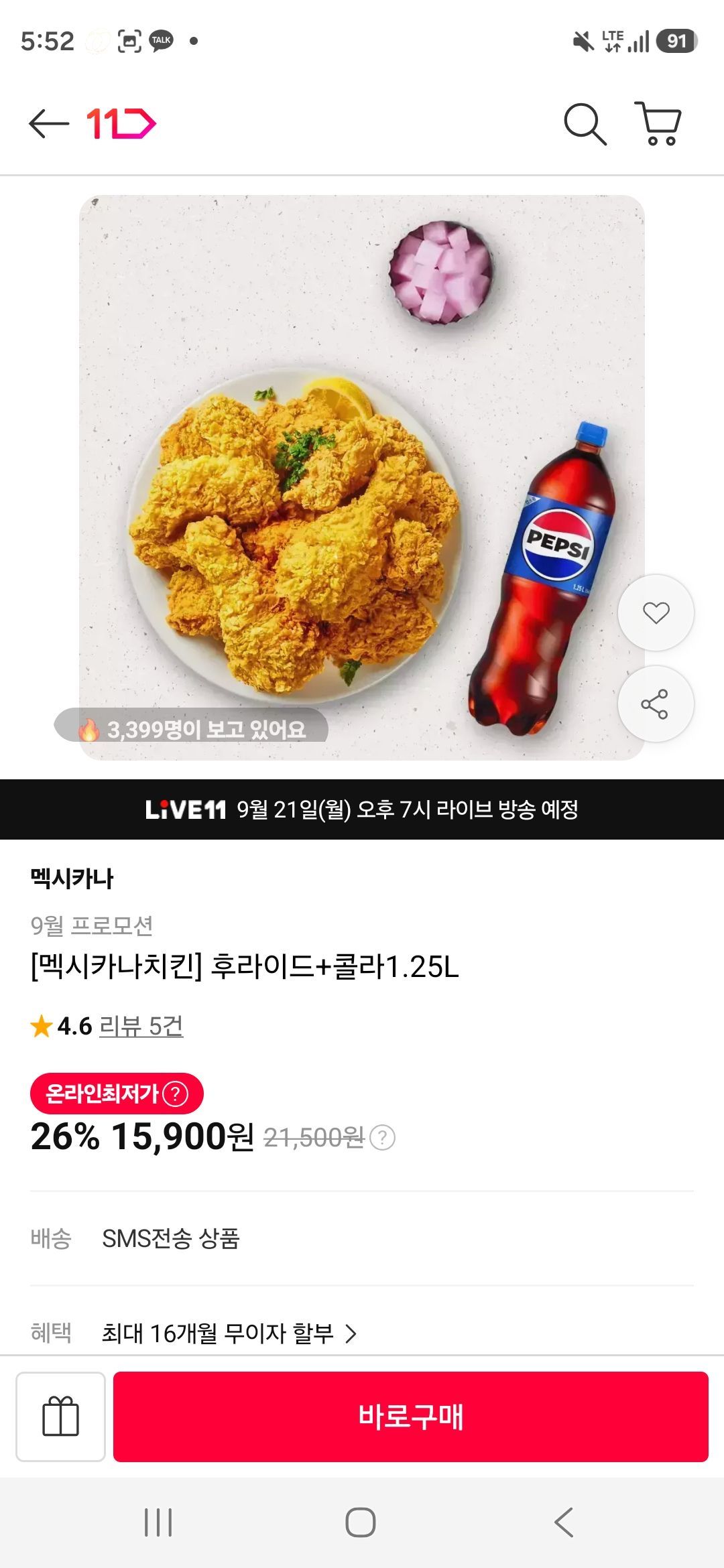Open the fried chicken product image
The width and height of the screenshot is (724, 1568).
(x=362, y=477)
